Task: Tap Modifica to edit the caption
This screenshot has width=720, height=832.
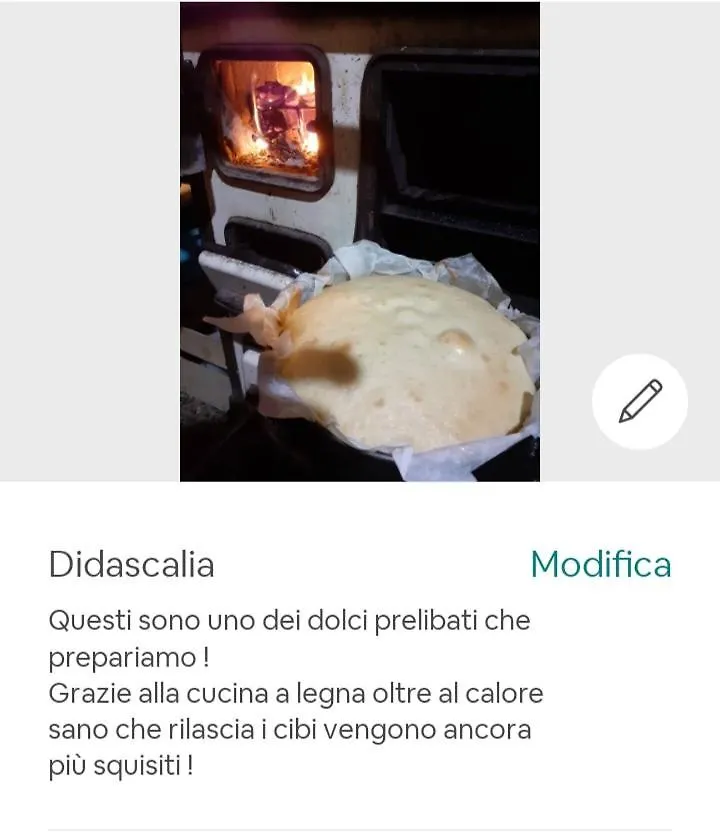Action: click(600, 565)
